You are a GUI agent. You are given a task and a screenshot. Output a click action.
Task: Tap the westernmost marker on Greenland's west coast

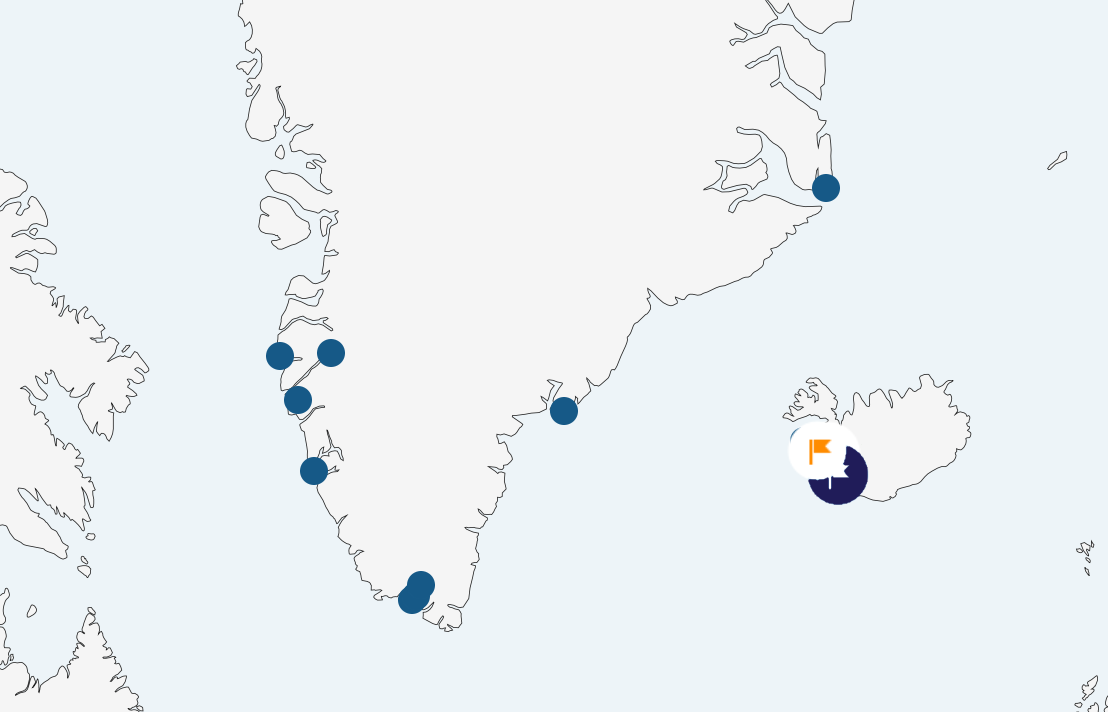pos(280,356)
